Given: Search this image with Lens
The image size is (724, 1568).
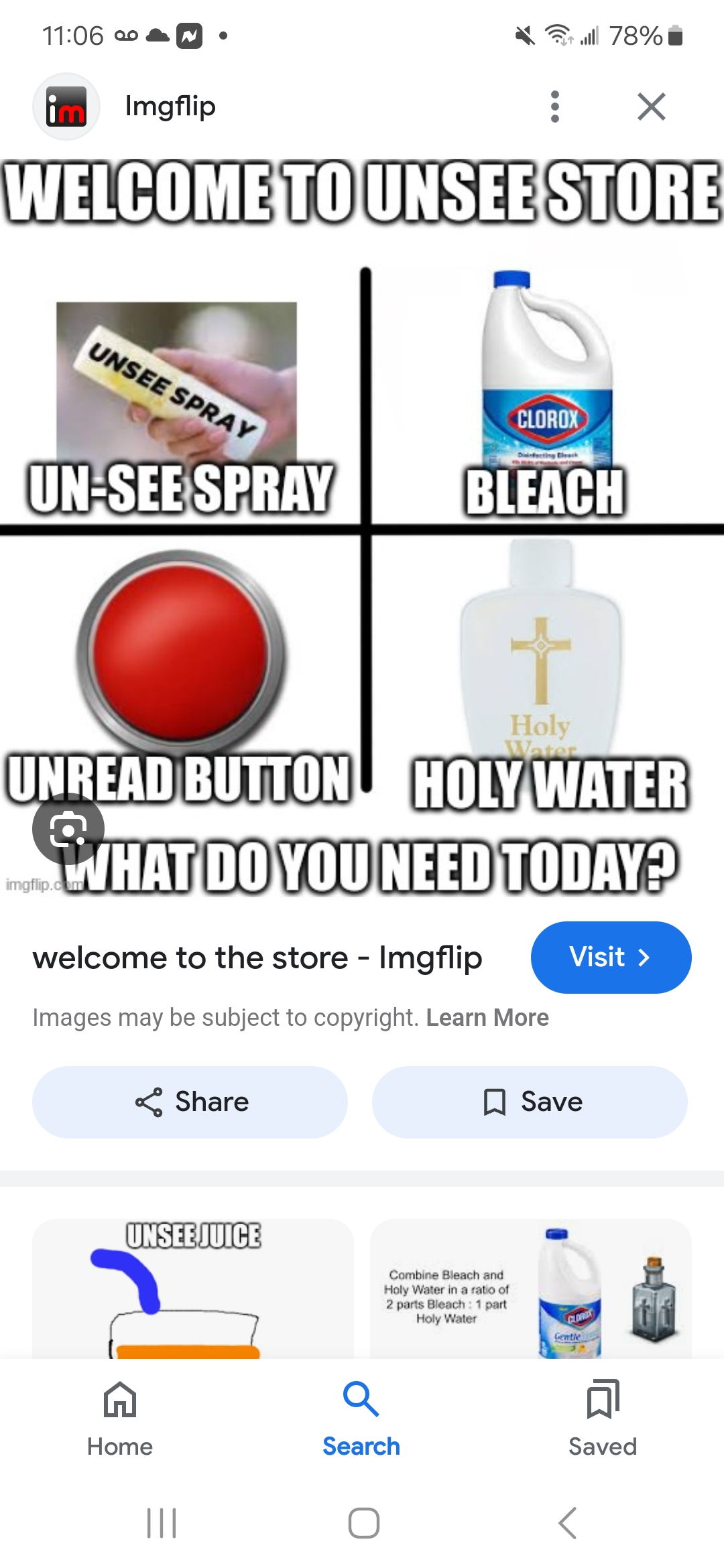Looking at the screenshot, I should pos(68,829).
